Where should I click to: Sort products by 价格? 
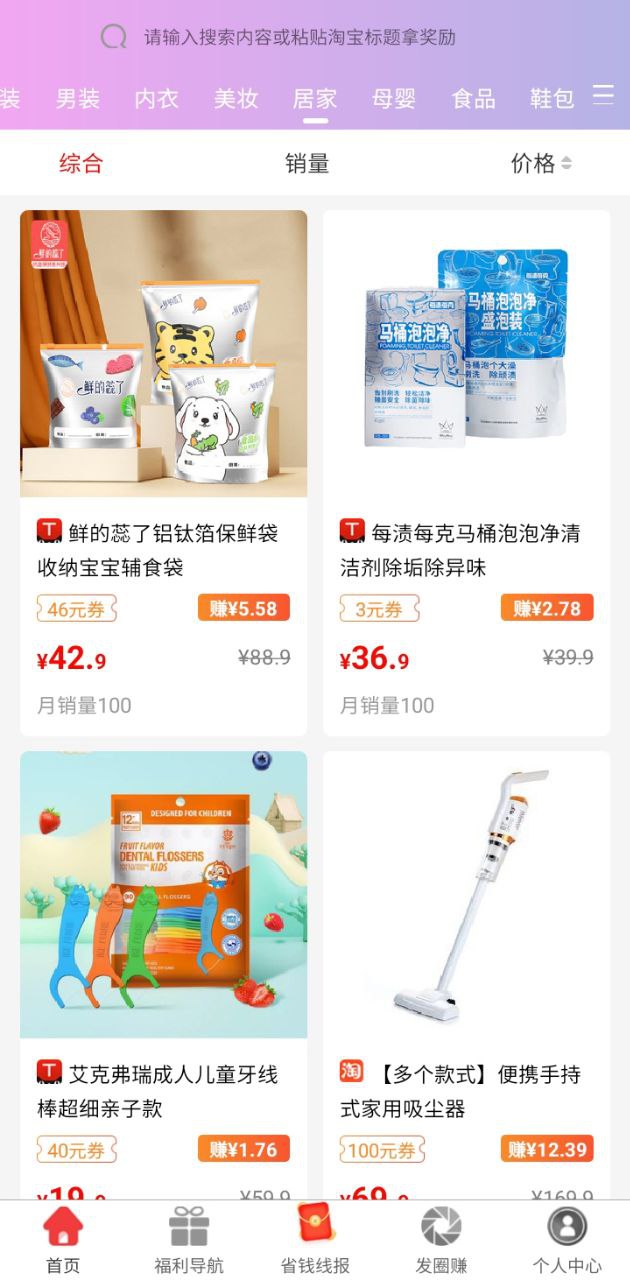[540, 163]
